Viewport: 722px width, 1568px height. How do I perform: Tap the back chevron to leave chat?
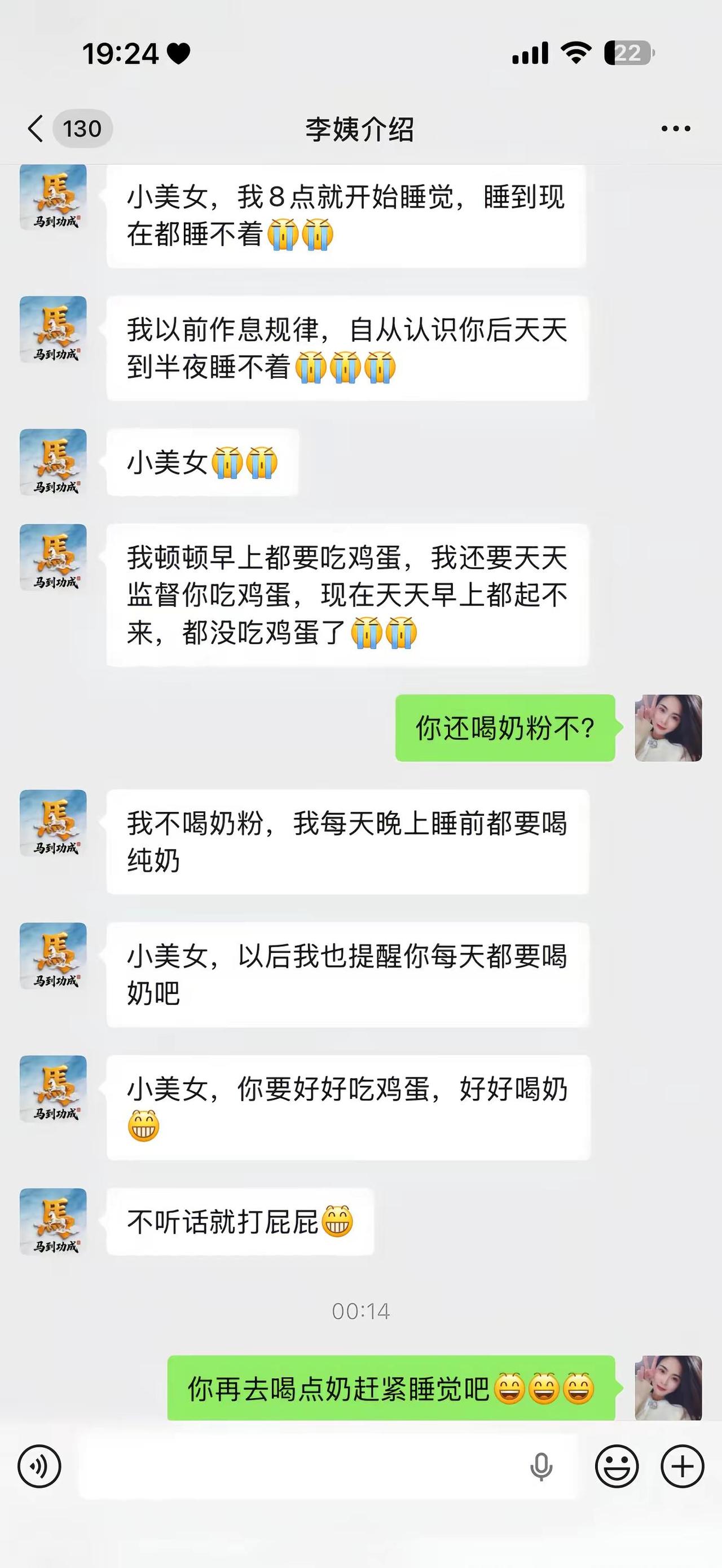click(38, 129)
